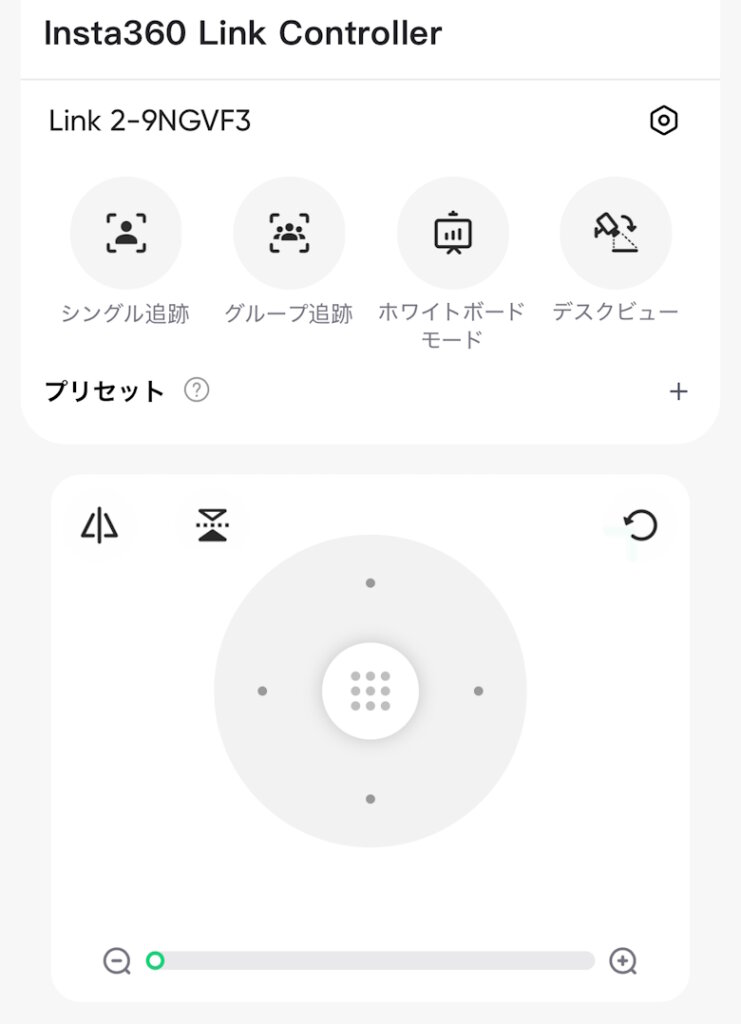Show help for プリセット presets

coord(197,391)
